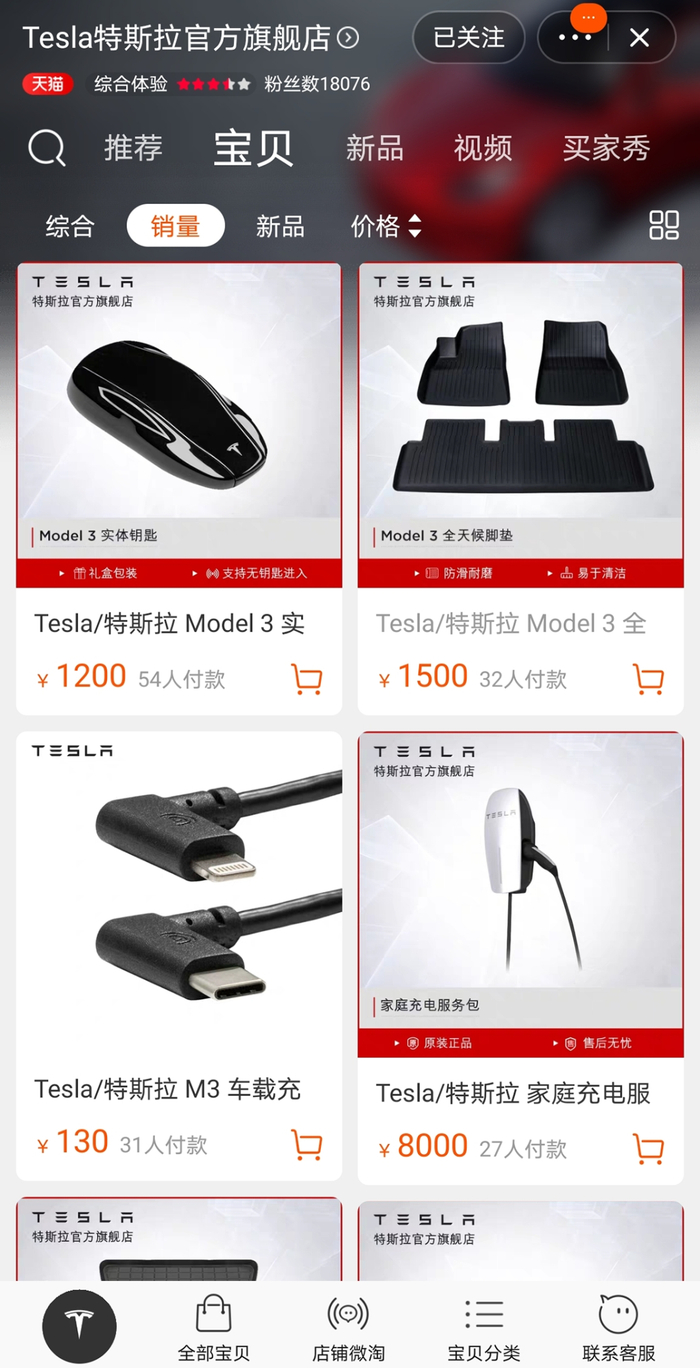
Task: Switch to the 新品 top tab
Action: pos(374,149)
